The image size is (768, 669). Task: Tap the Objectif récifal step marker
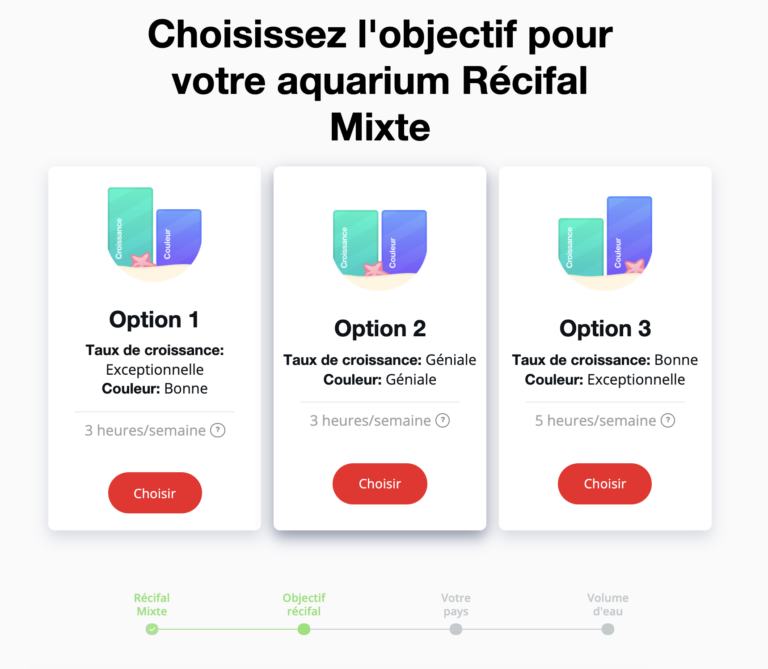click(x=304, y=628)
